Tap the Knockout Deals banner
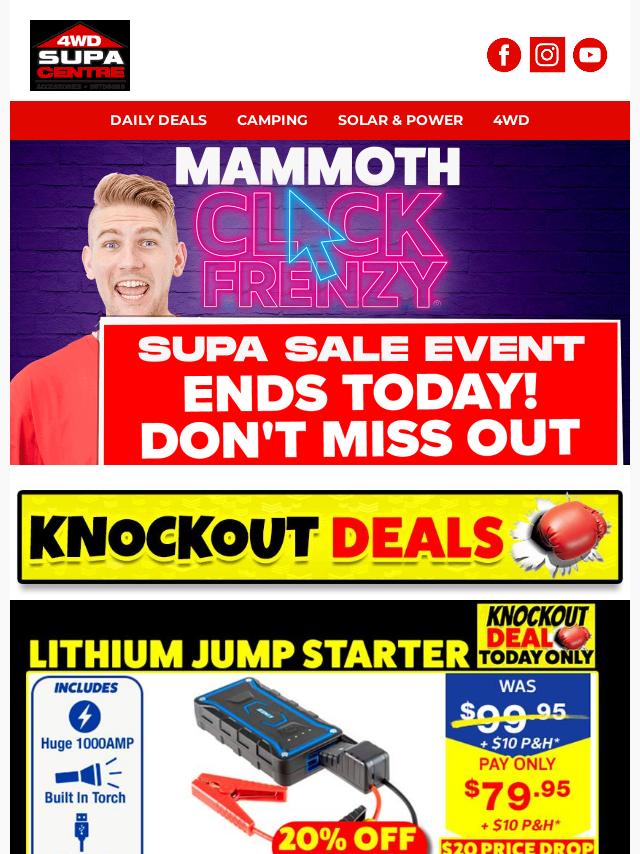The image size is (640, 854). point(320,539)
